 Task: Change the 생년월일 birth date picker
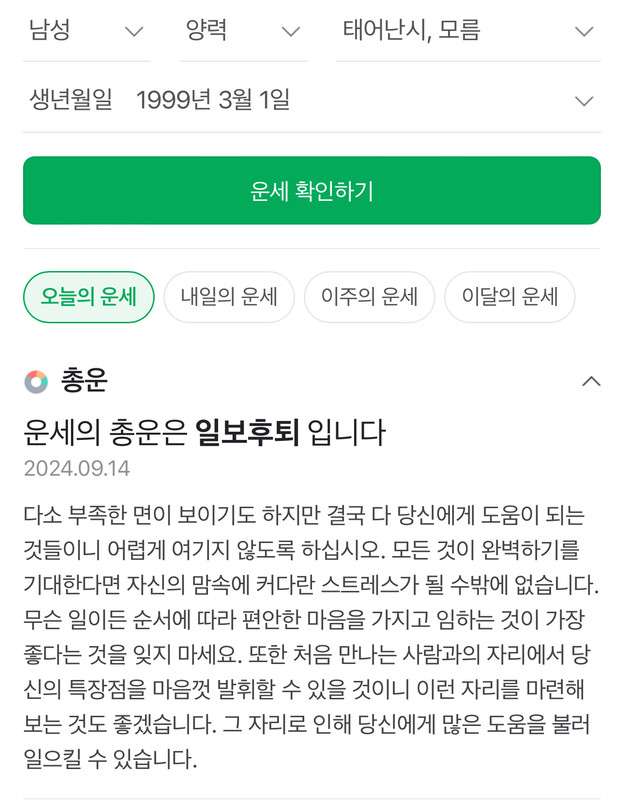312,100
